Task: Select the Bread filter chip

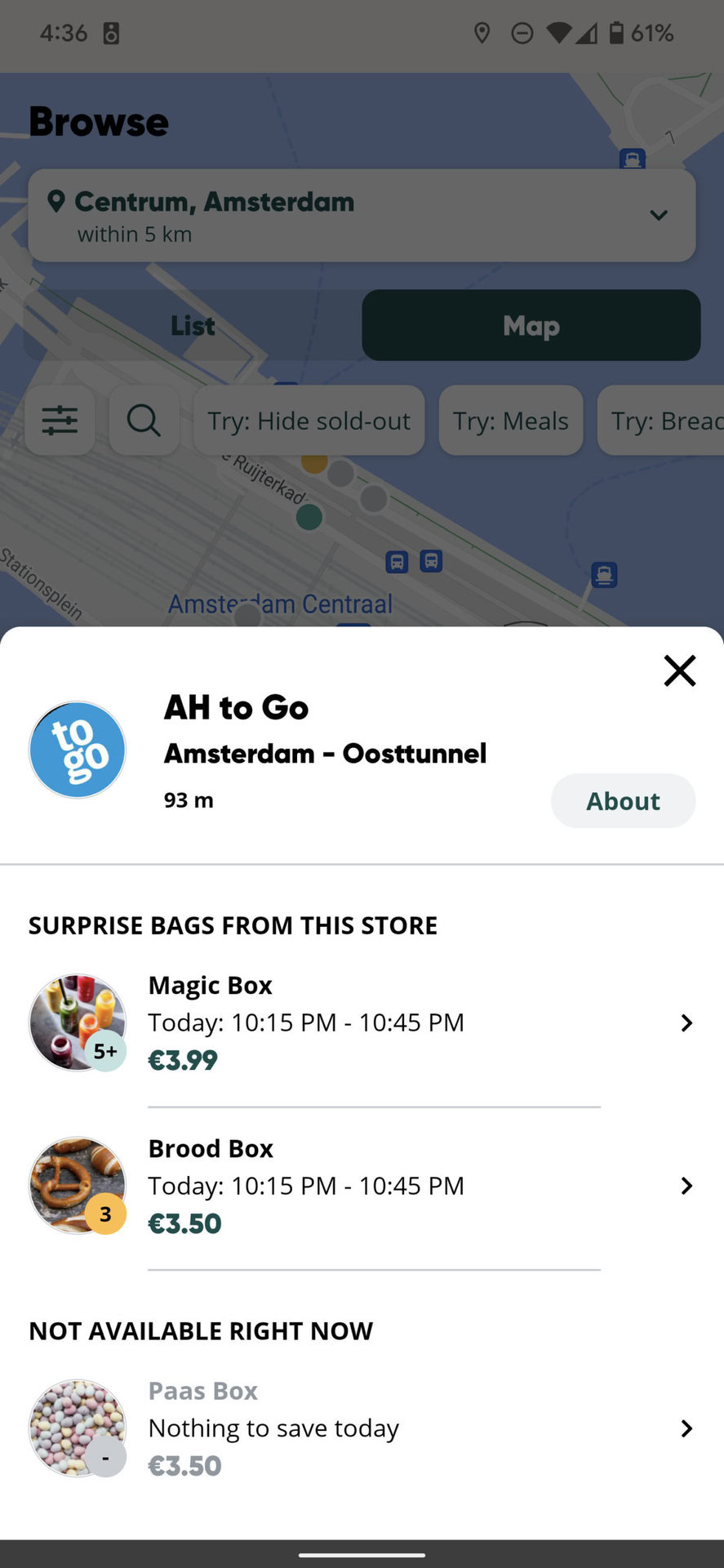Action: [663, 421]
